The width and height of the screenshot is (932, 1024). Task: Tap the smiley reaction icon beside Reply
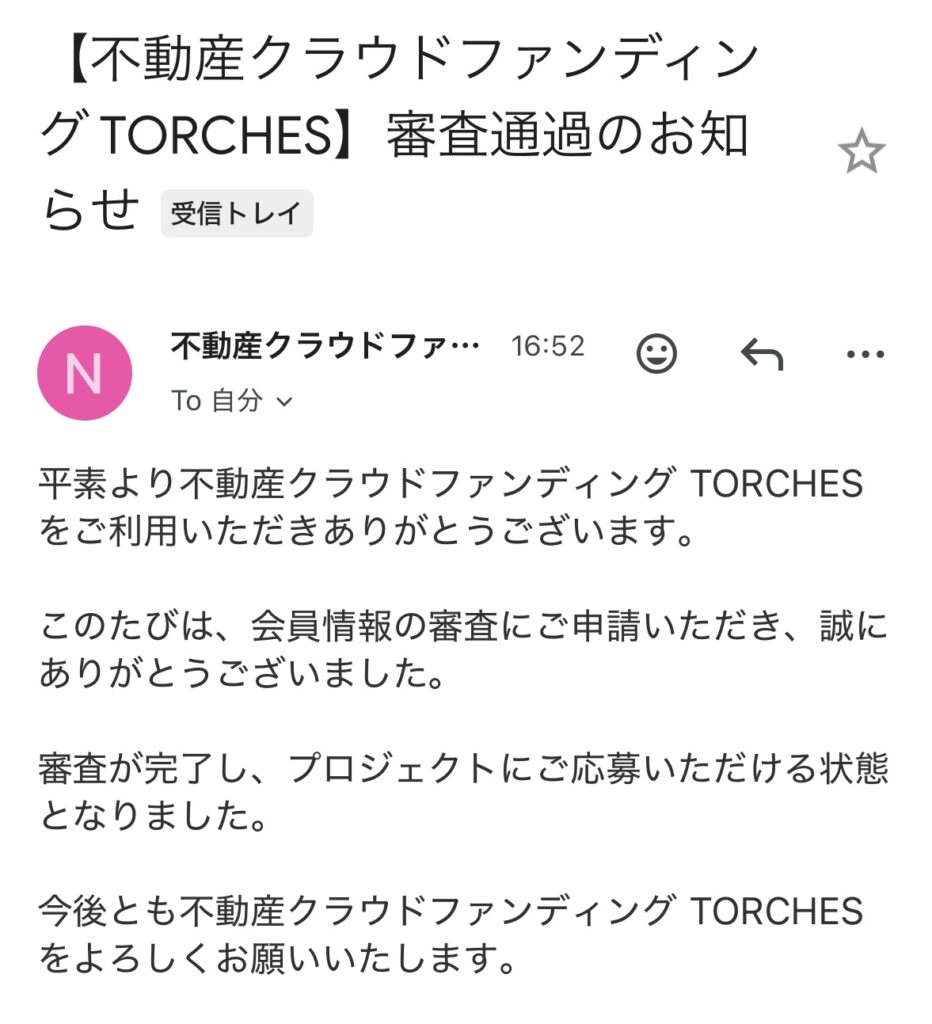658,354
